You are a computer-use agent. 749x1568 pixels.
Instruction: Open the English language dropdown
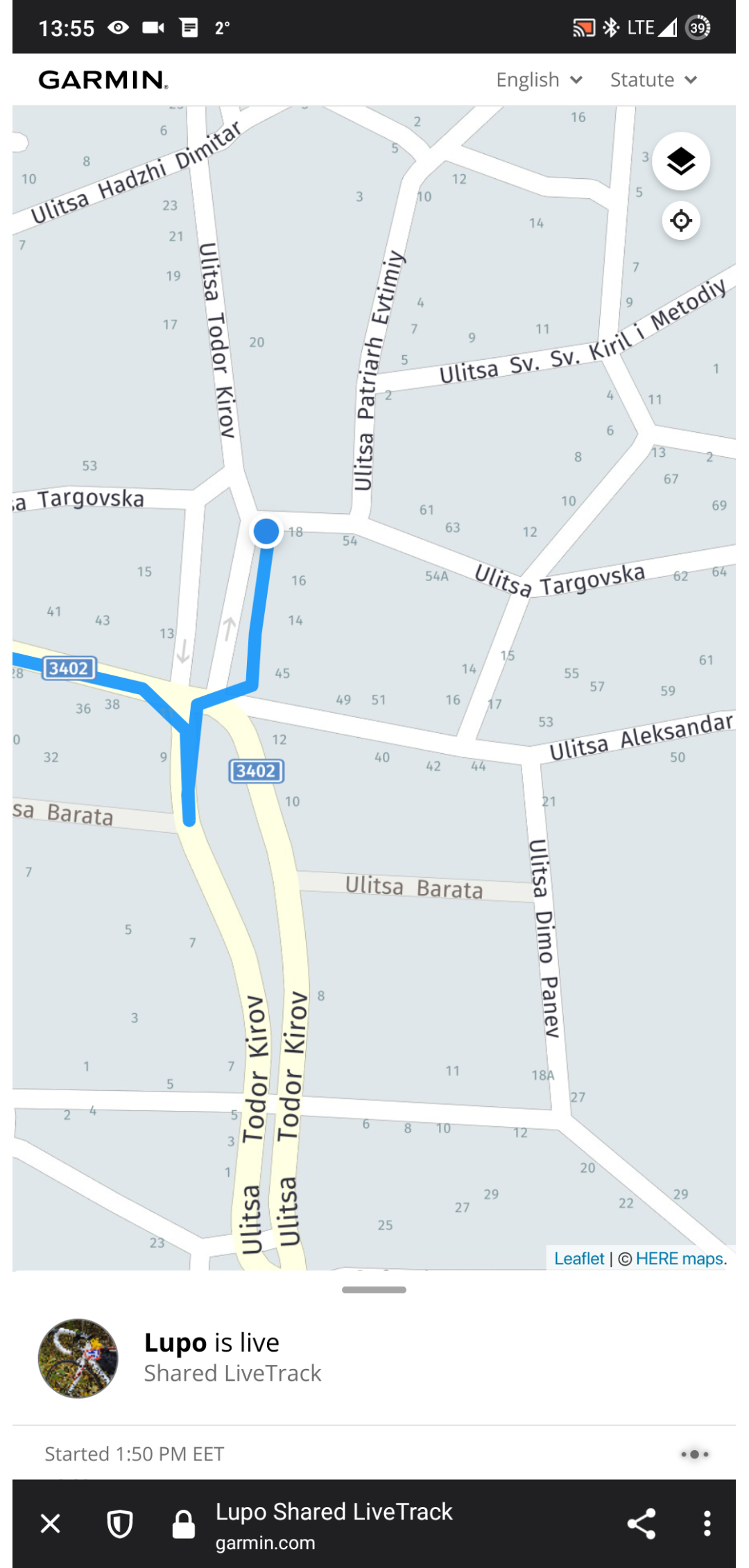[539, 80]
